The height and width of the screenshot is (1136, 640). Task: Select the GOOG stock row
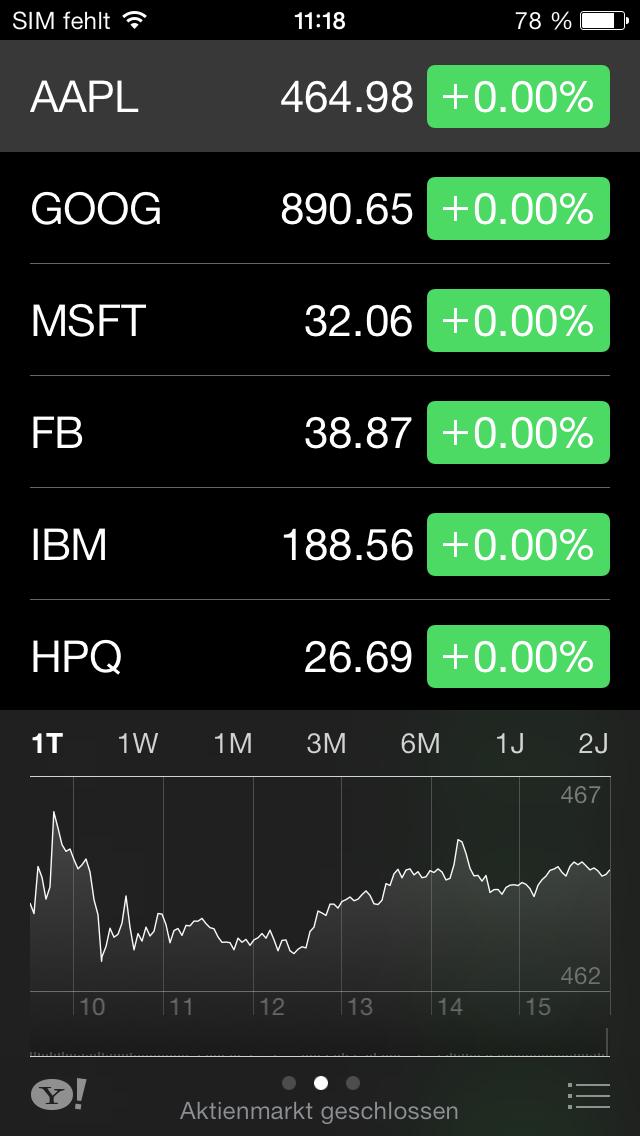pos(320,208)
